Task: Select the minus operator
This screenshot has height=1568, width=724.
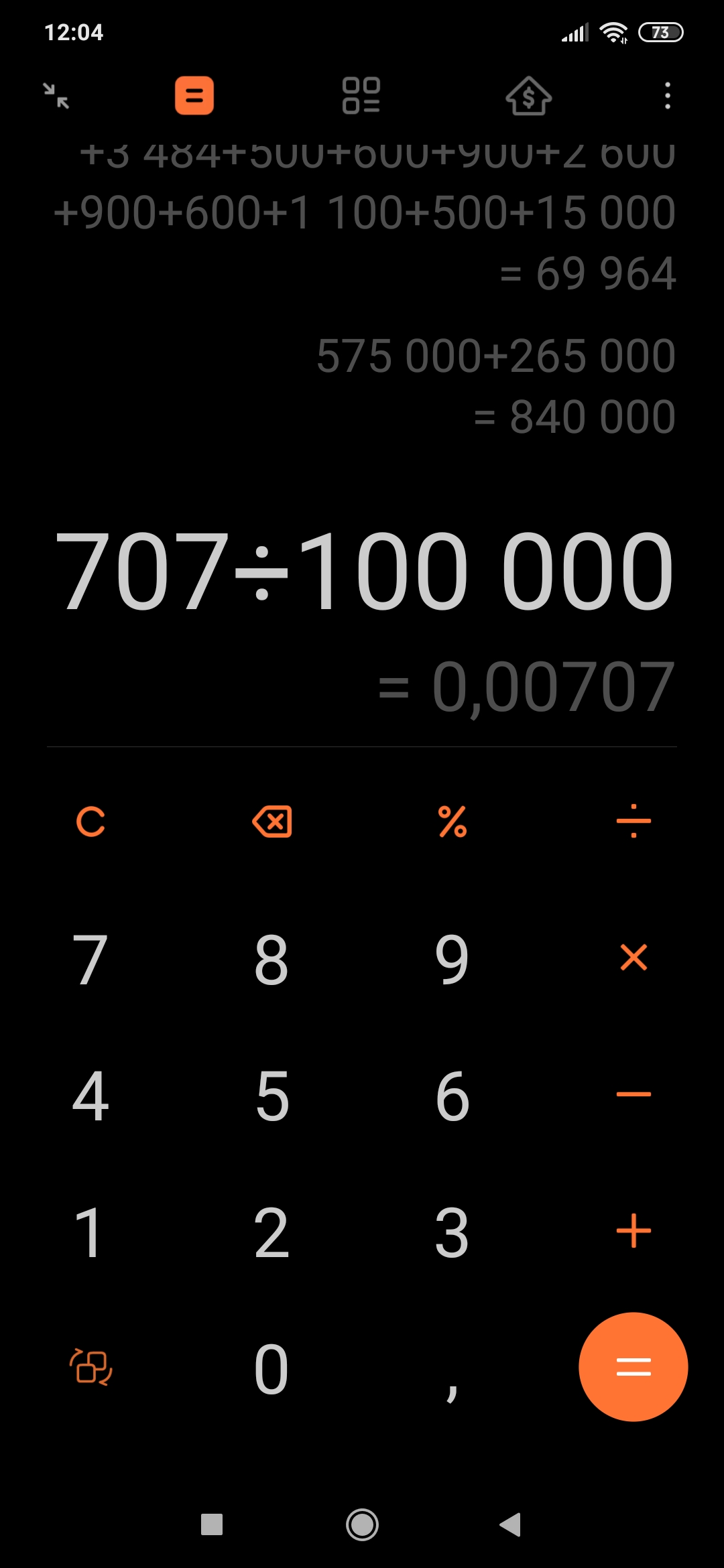Action: click(x=633, y=1094)
